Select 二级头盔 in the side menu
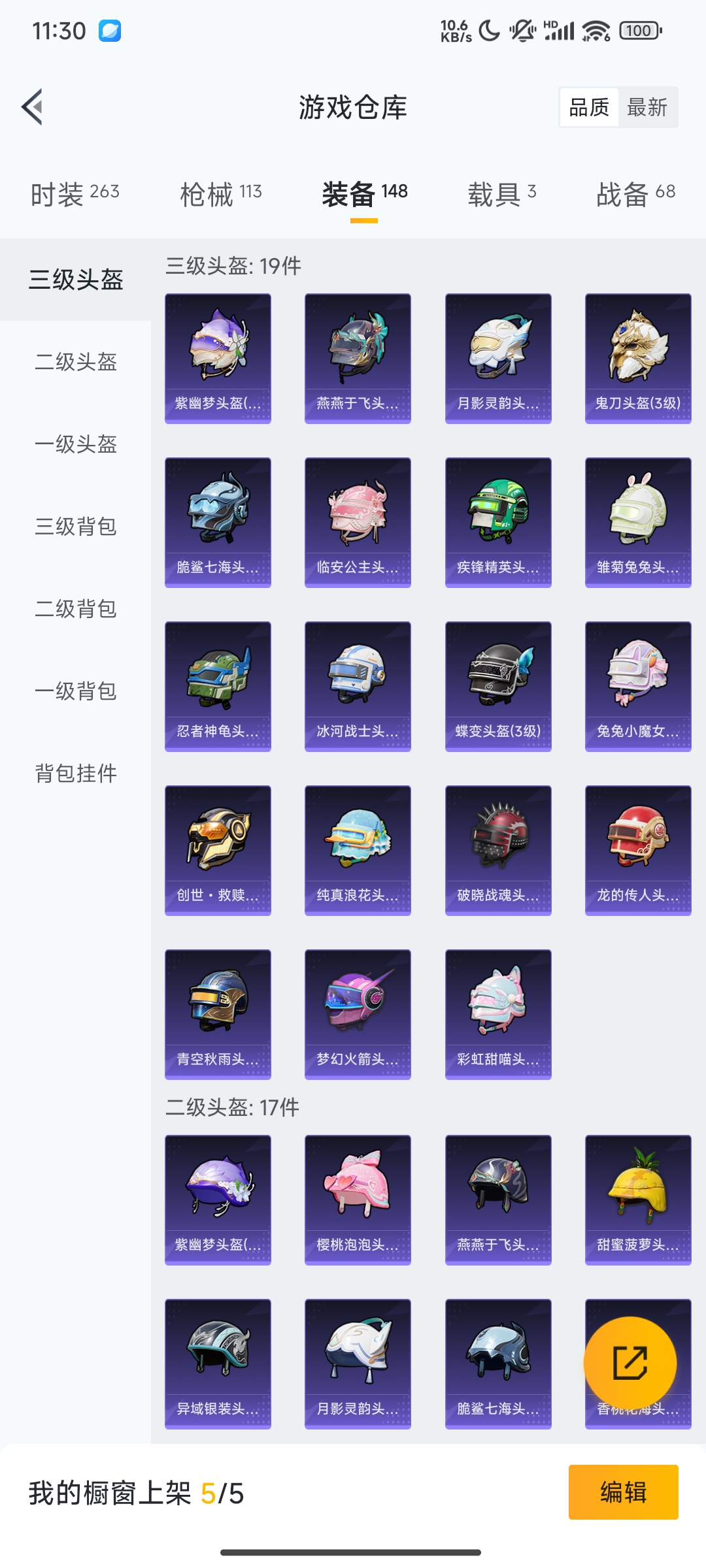This screenshot has width=706, height=1568. pyautogui.click(x=76, y=362)
